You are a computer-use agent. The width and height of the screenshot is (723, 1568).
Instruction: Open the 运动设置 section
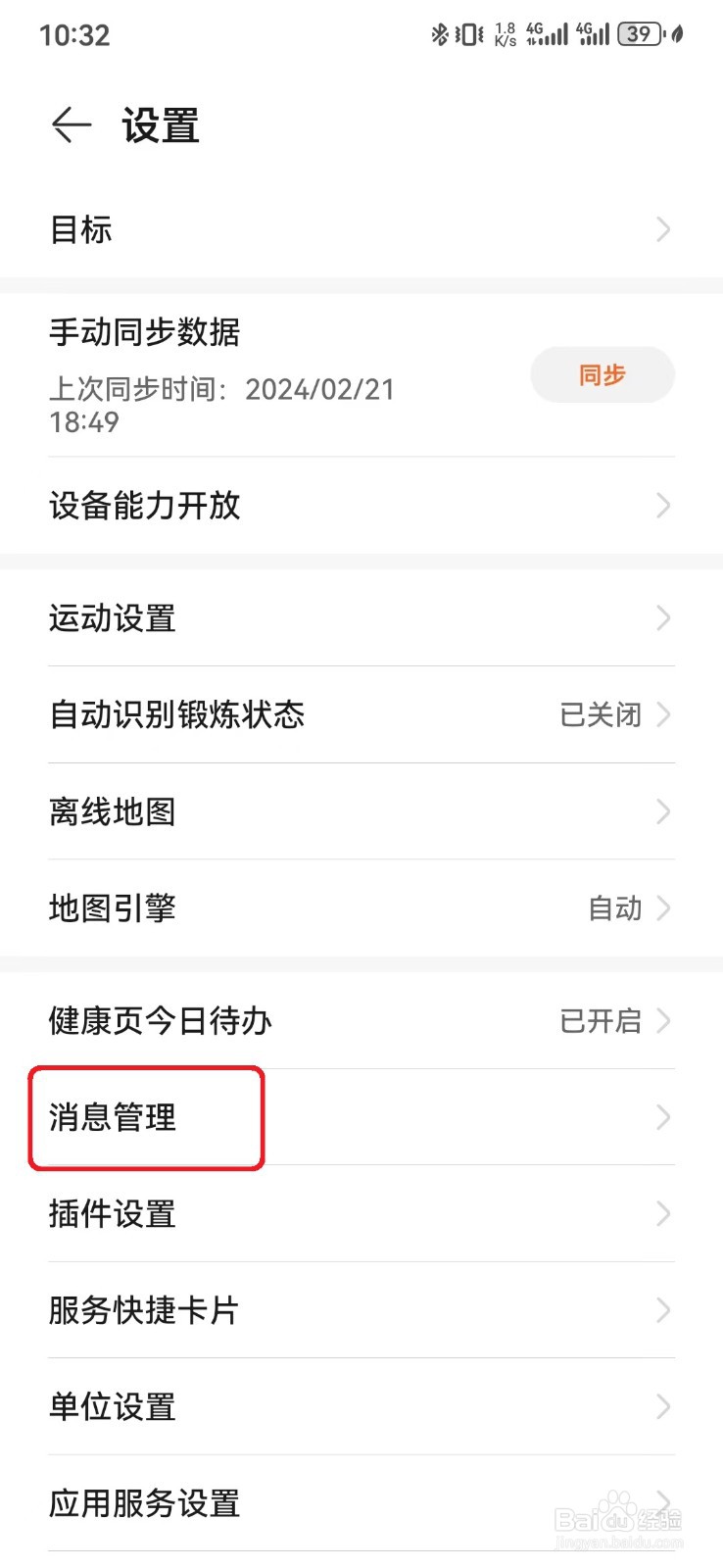[361, 617]
